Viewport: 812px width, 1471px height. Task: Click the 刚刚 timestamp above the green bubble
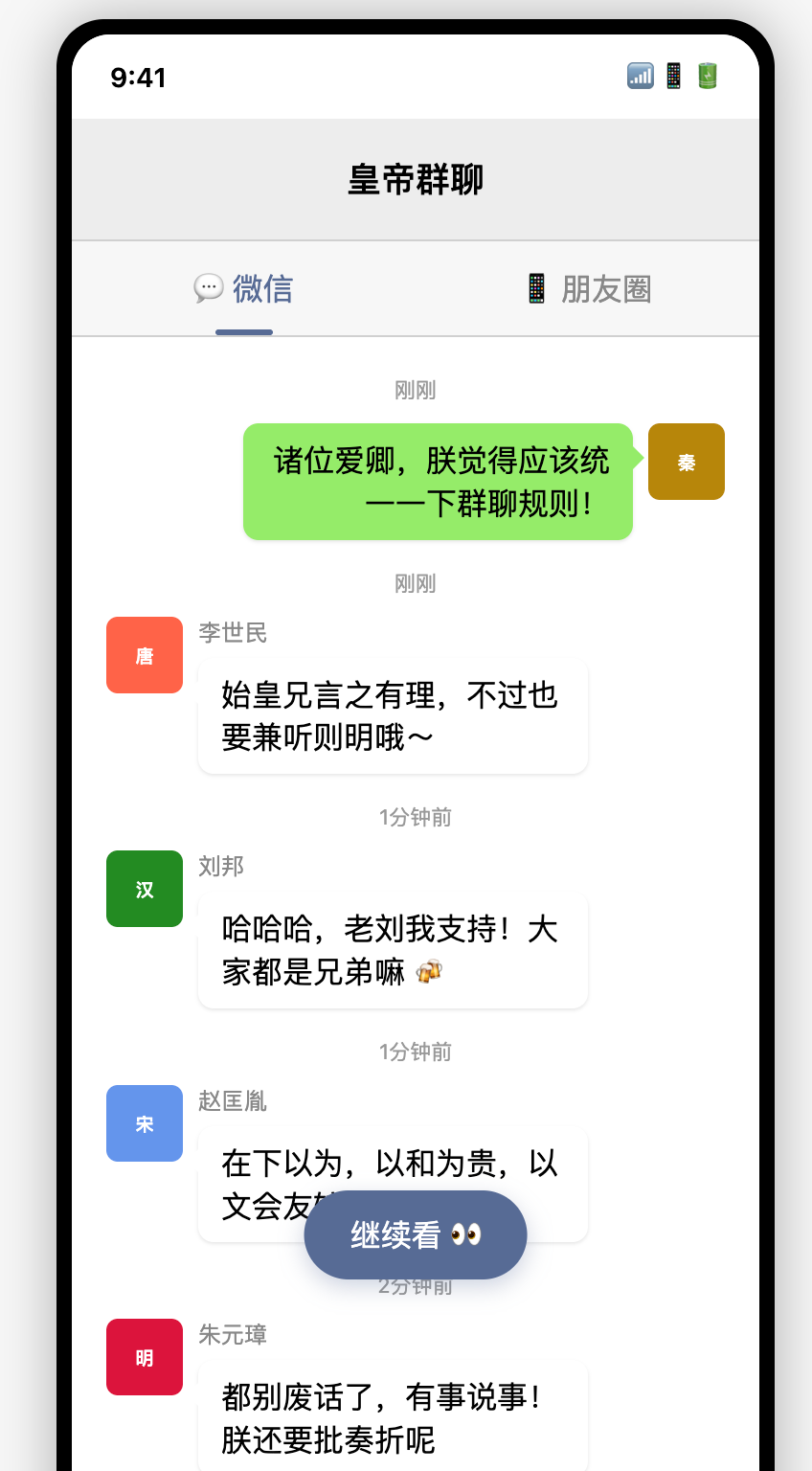click(415, 391)
